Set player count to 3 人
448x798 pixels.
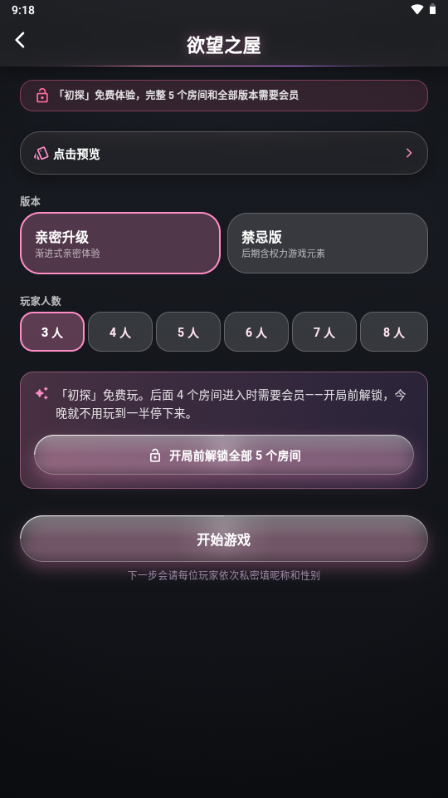coord(52,332)
